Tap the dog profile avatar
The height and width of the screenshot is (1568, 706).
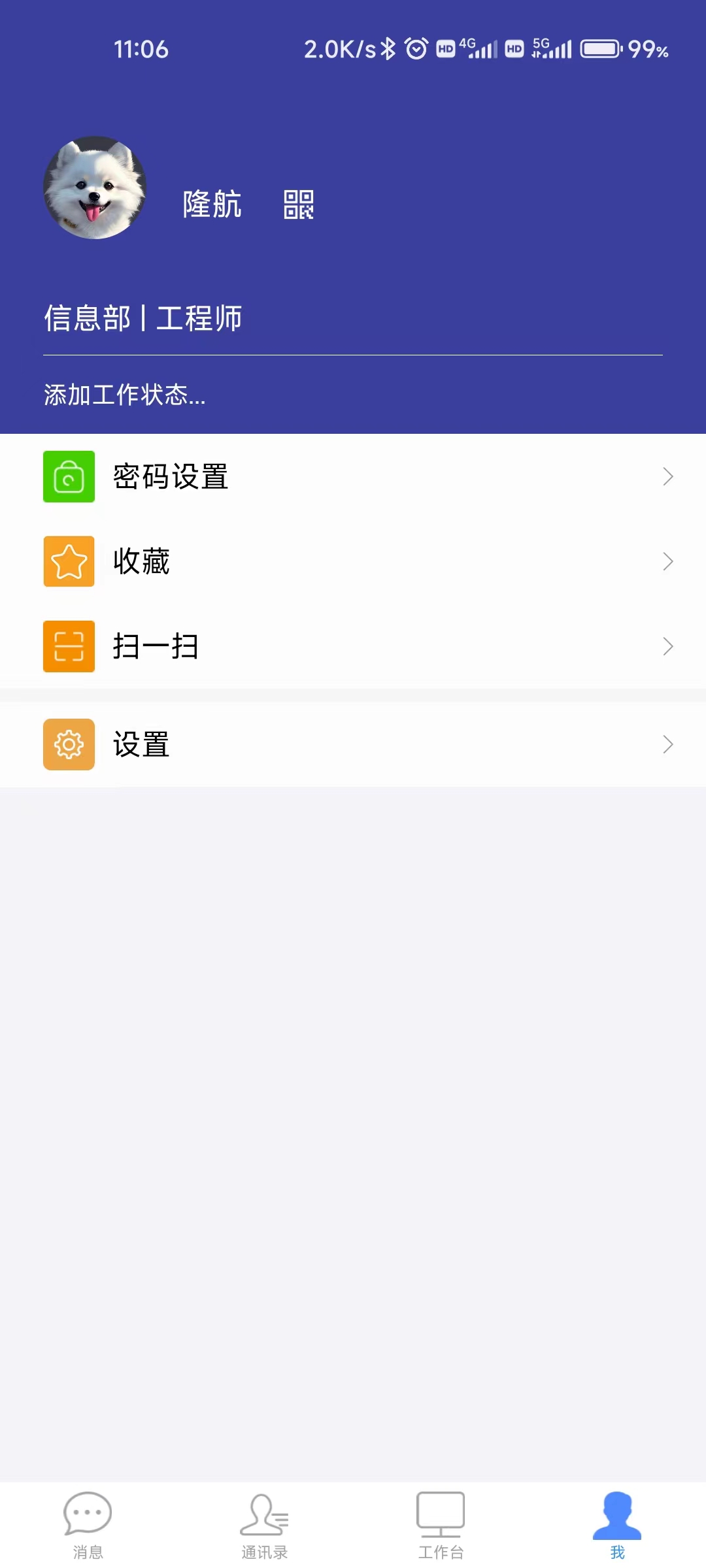point(95,188)
